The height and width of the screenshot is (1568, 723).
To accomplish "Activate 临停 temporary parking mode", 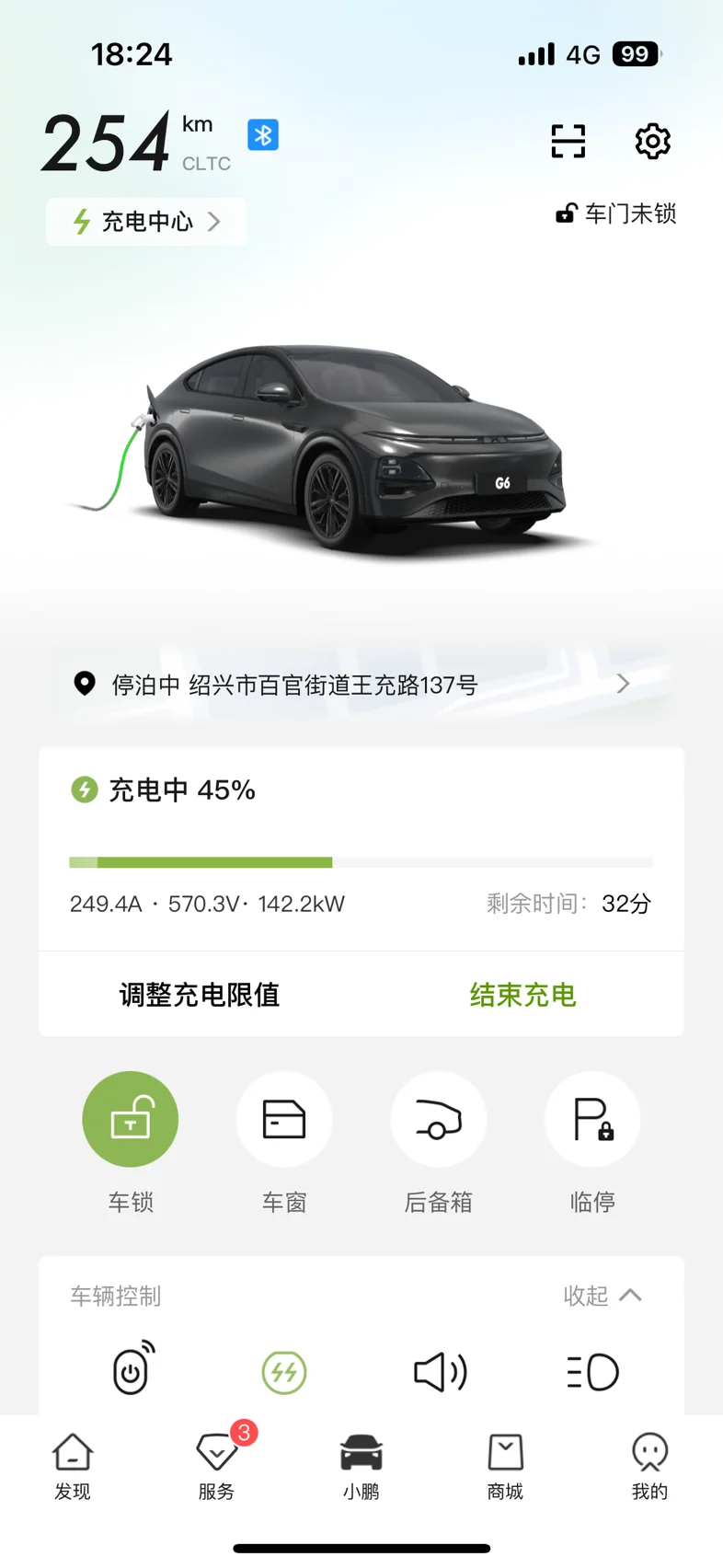I will pos(592,1120).
